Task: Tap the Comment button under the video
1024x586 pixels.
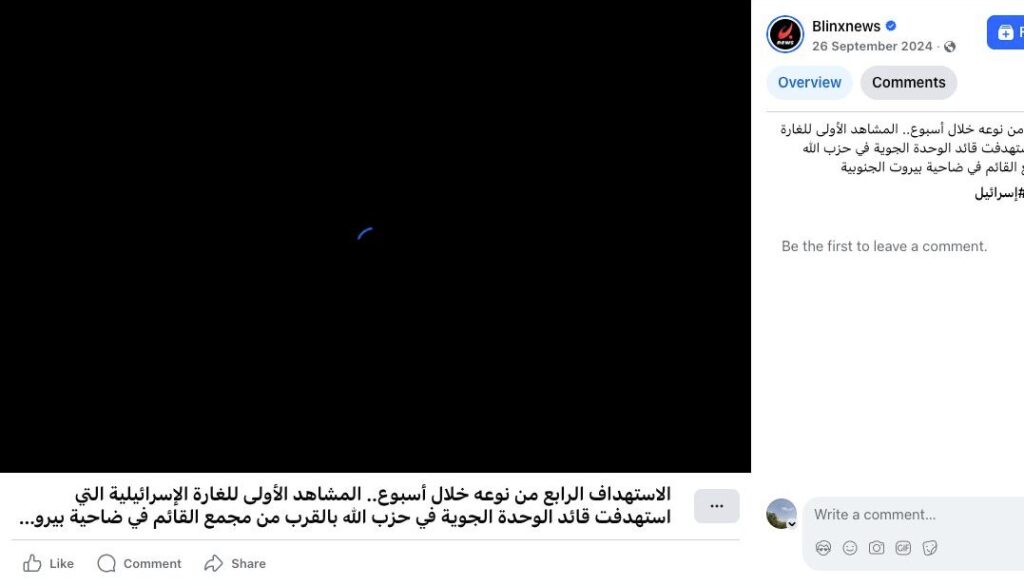Action: tap(139, 563)
